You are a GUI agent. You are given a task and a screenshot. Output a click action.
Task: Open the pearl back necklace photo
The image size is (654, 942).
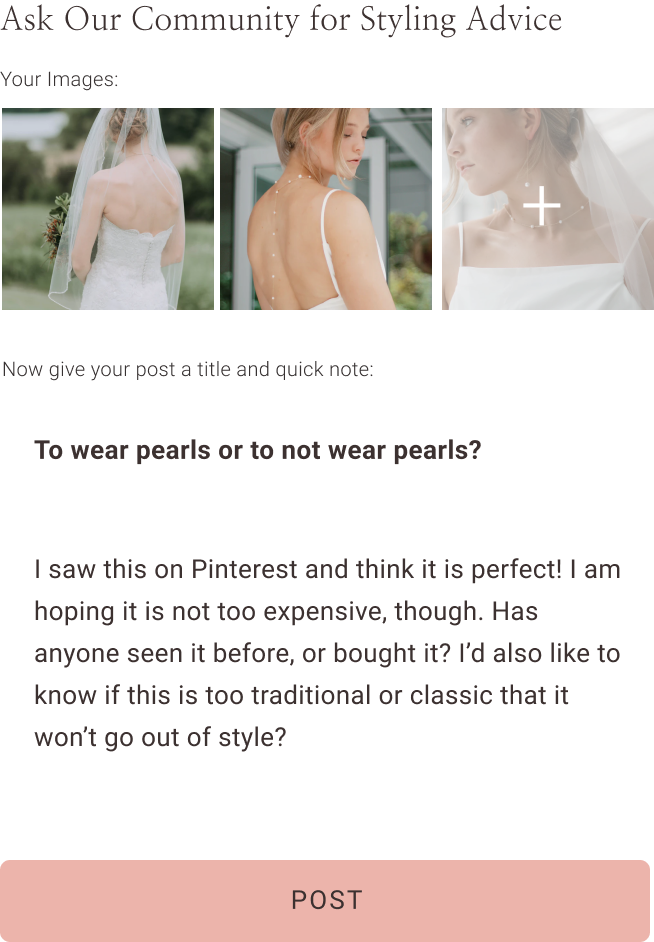tap(326, 209)
